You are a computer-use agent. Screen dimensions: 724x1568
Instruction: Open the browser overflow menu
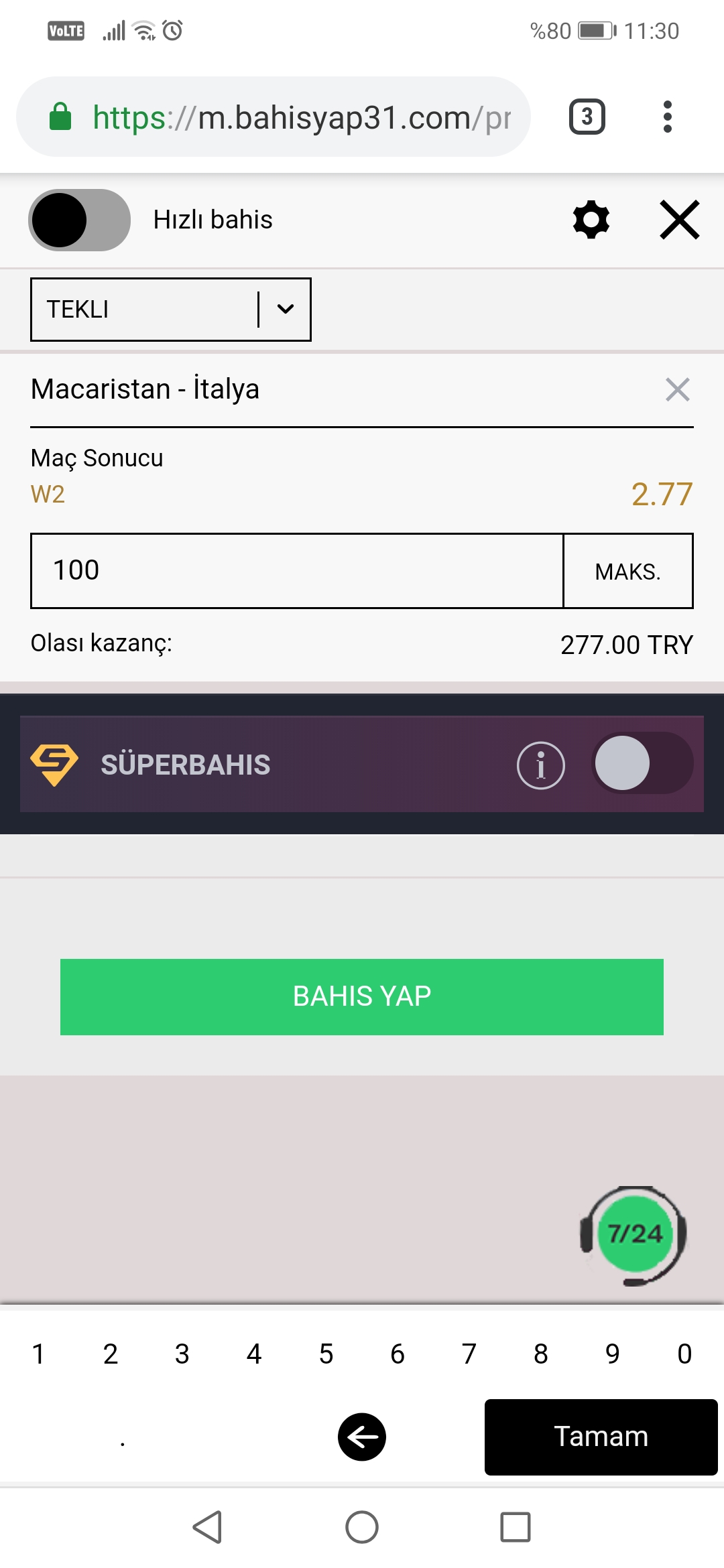point(667,117)
